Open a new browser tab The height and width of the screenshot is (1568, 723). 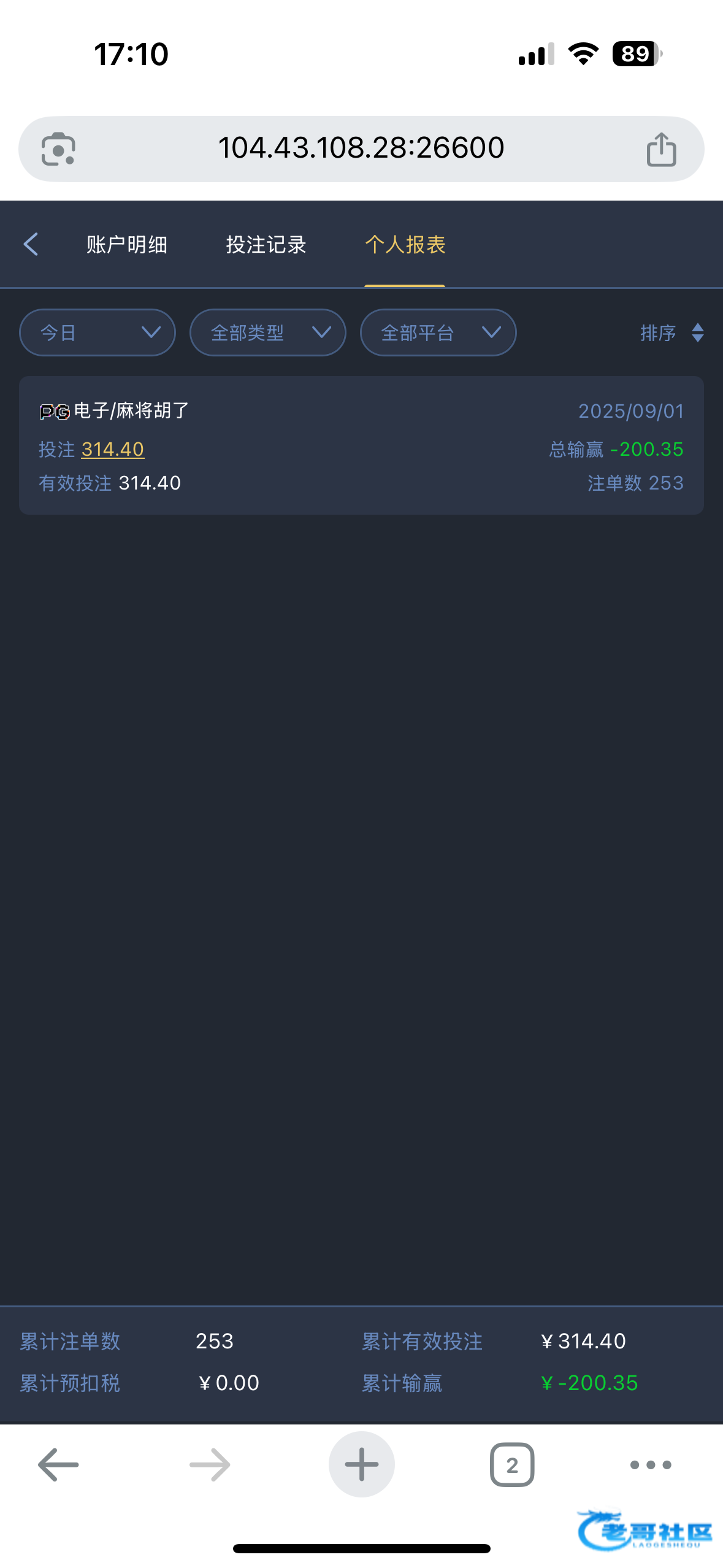coord(361,1464)
